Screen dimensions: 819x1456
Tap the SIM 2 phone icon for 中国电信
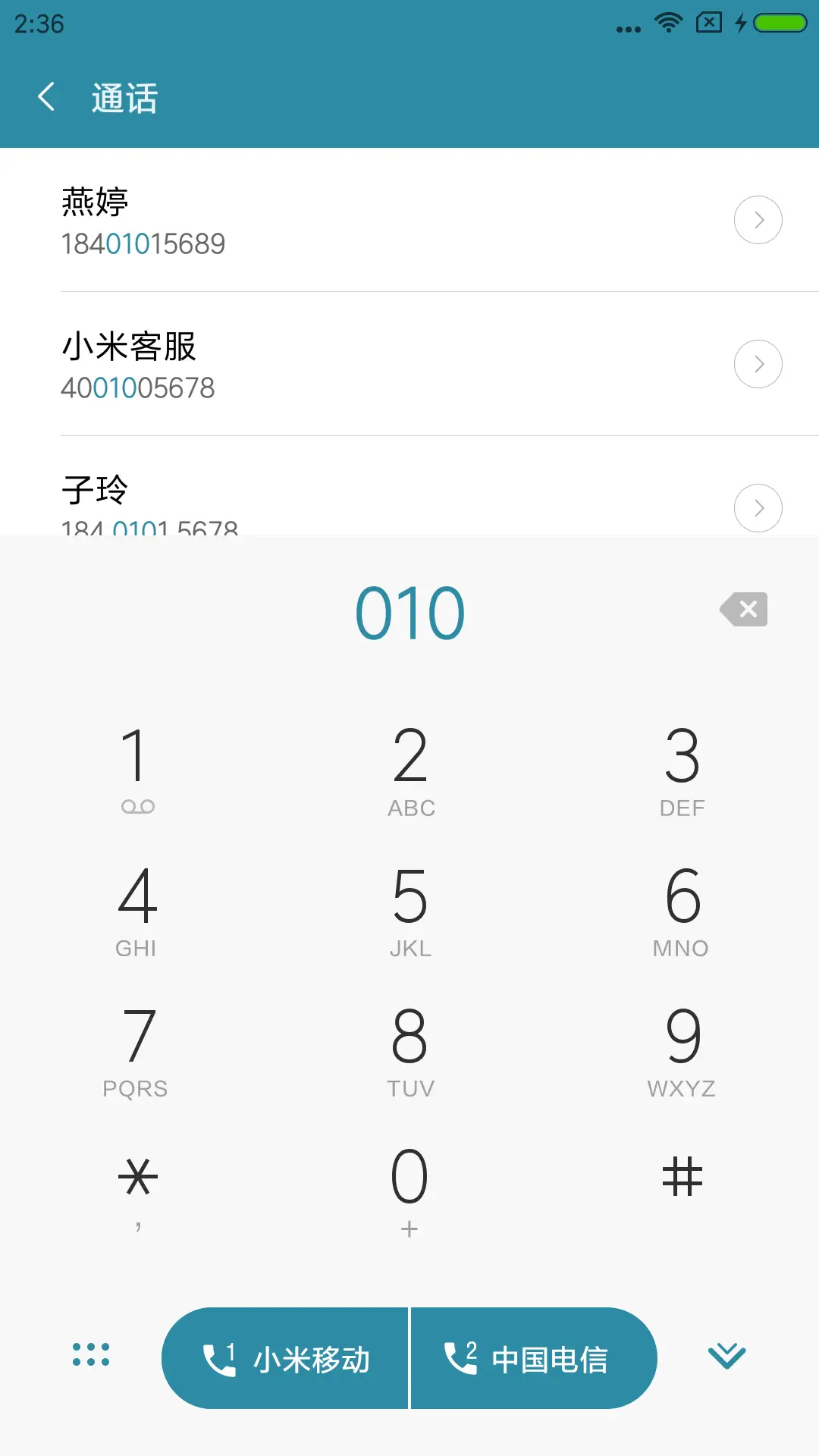coord(461,1357)
